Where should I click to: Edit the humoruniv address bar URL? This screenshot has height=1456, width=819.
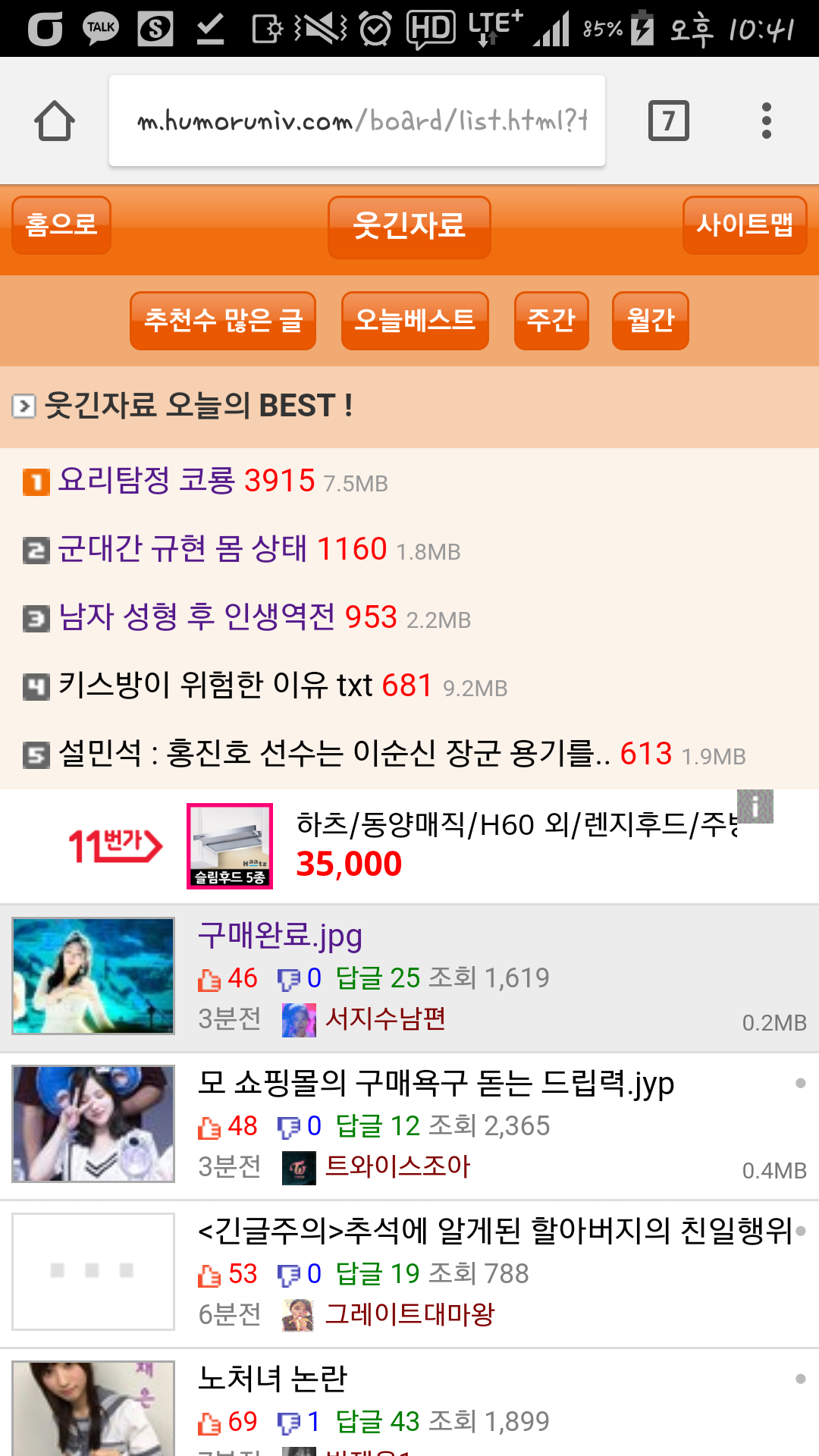356,121
